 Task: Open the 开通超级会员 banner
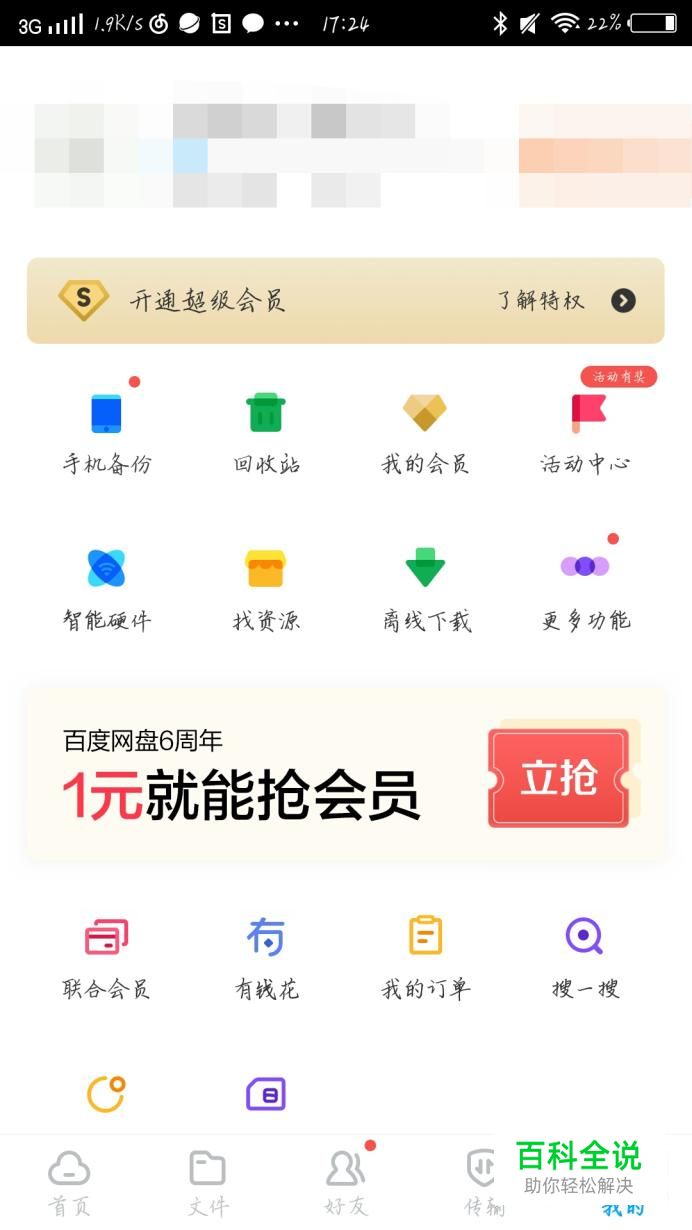(x=345, y=301)
